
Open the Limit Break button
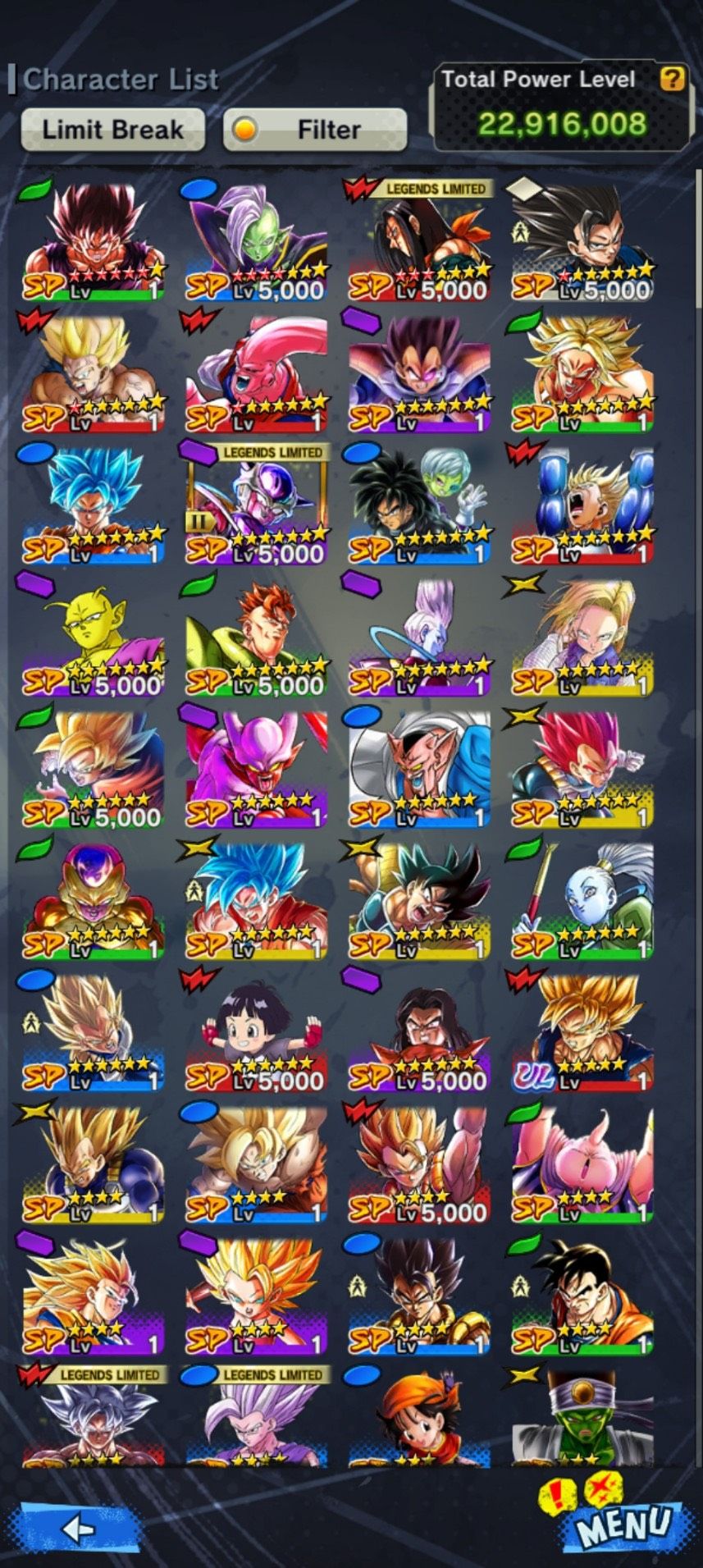[x=112, y=130]
